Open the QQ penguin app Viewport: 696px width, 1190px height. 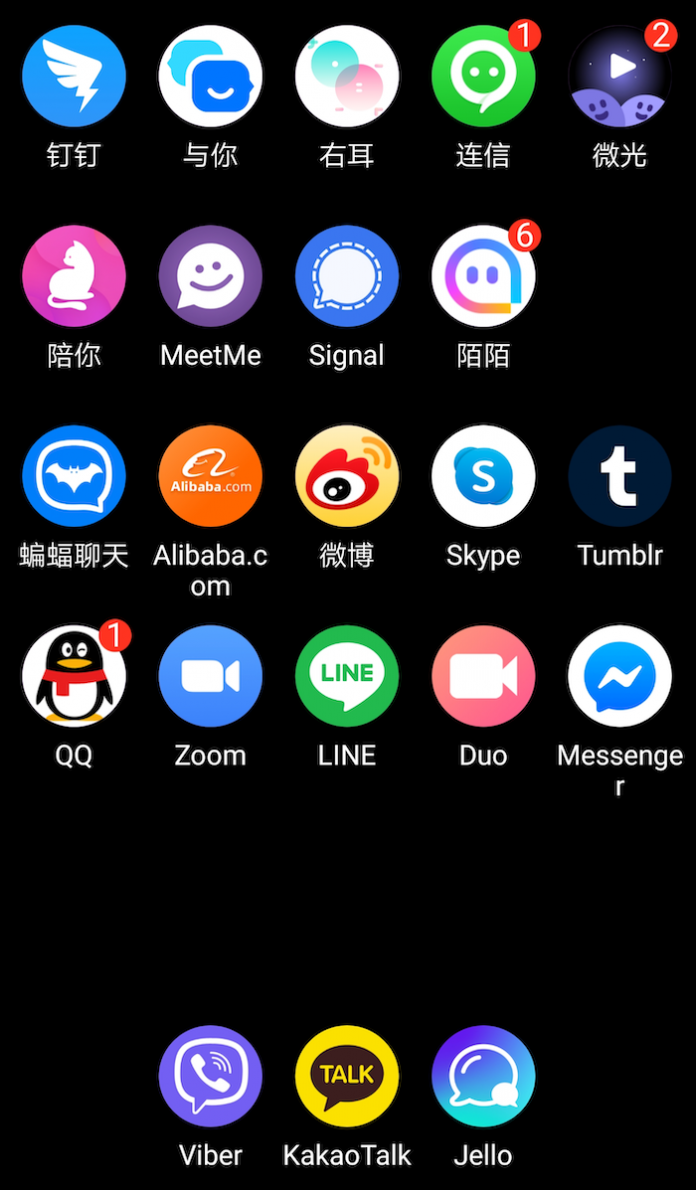(x=74, y=677)
